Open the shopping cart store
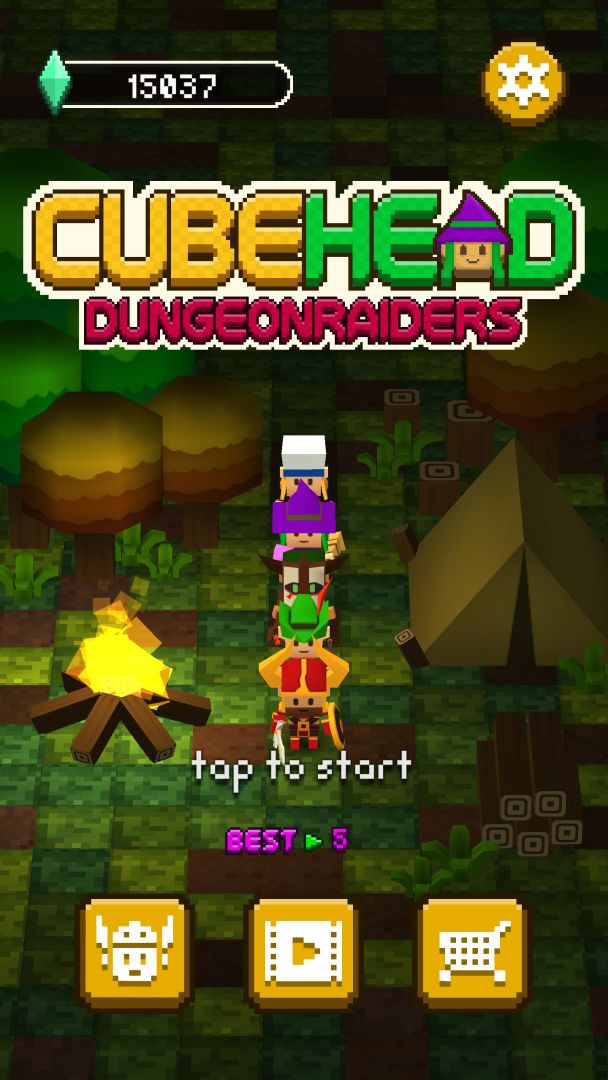This screenshot has width=608, height=1080. point(472,952)
